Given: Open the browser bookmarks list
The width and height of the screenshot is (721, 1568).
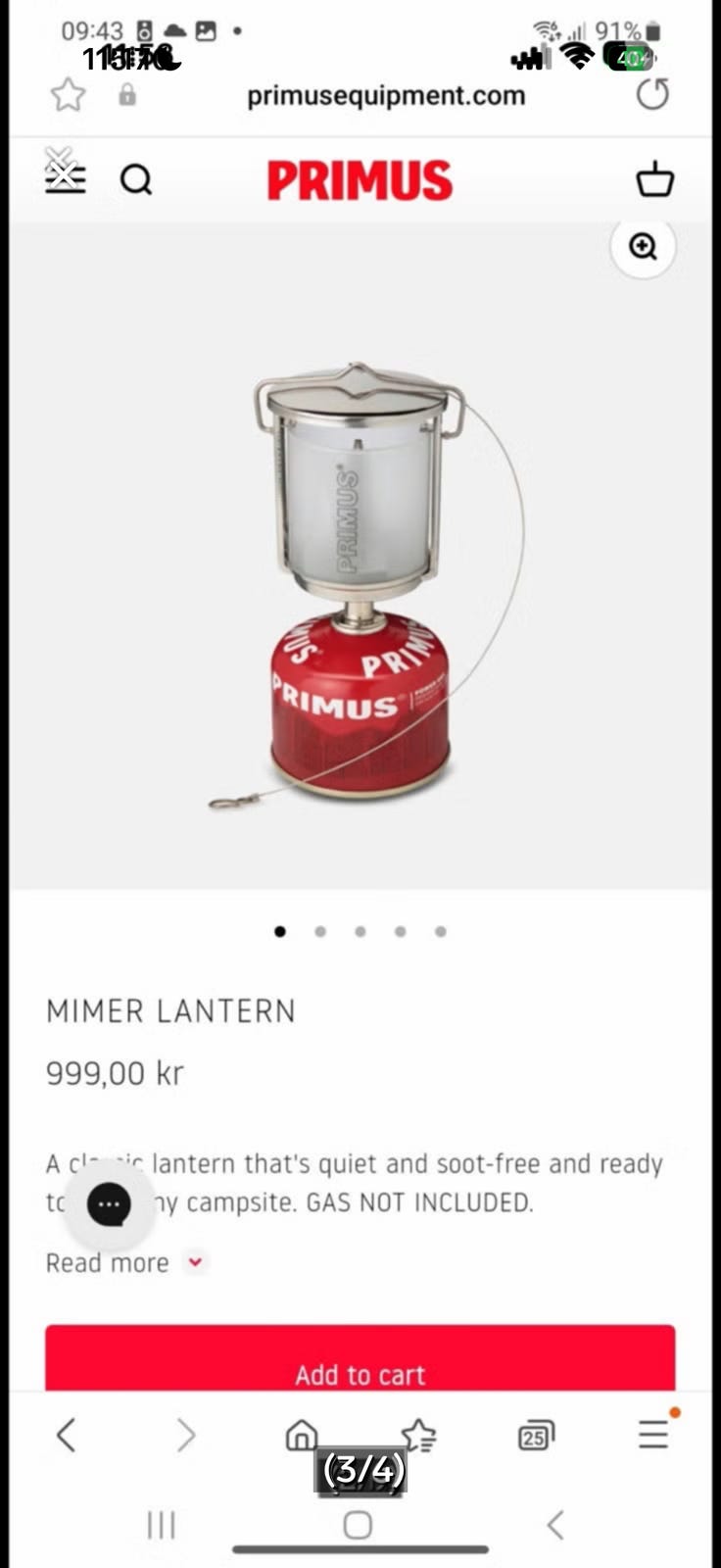Looking at the screenshot, I should point(418,1436).
